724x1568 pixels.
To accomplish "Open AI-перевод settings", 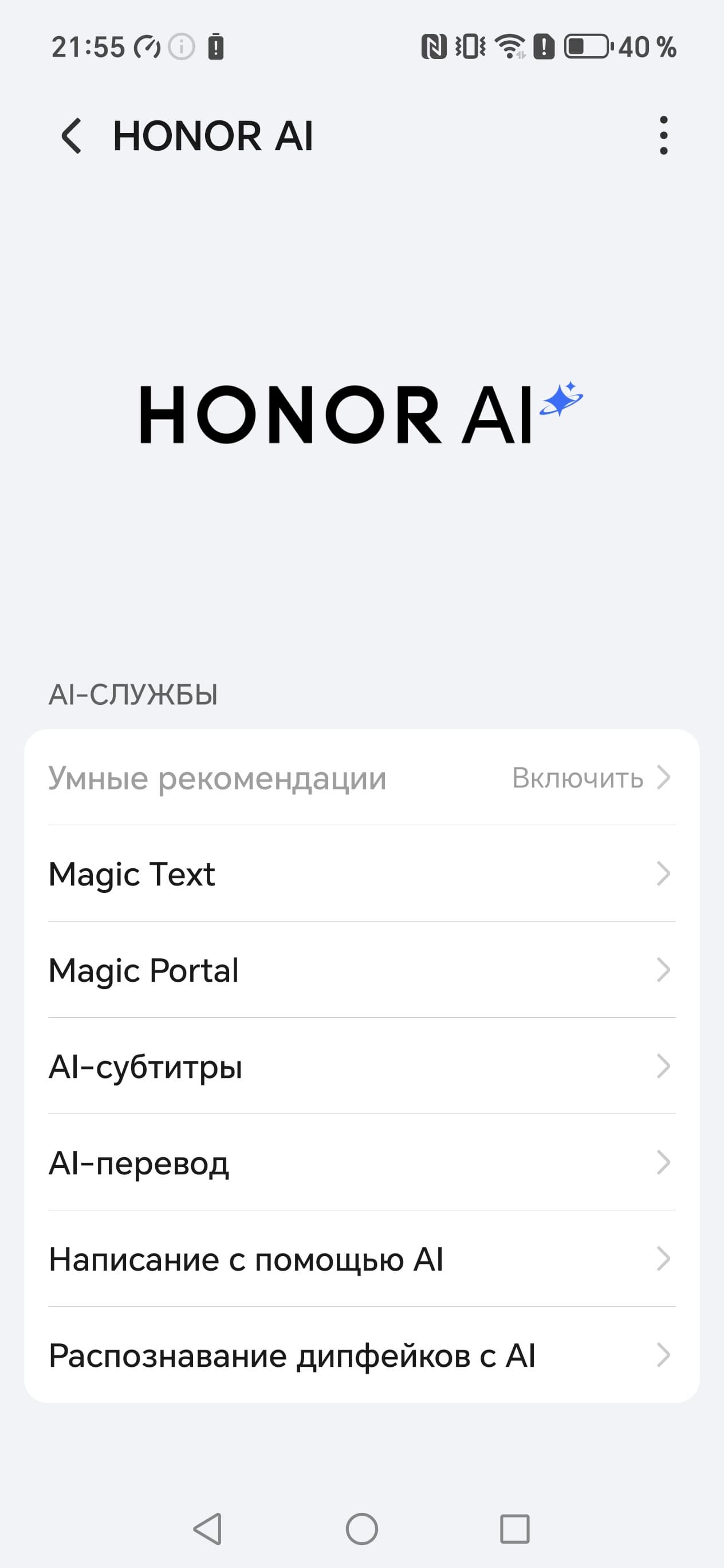I will [x=361, y=1162].
